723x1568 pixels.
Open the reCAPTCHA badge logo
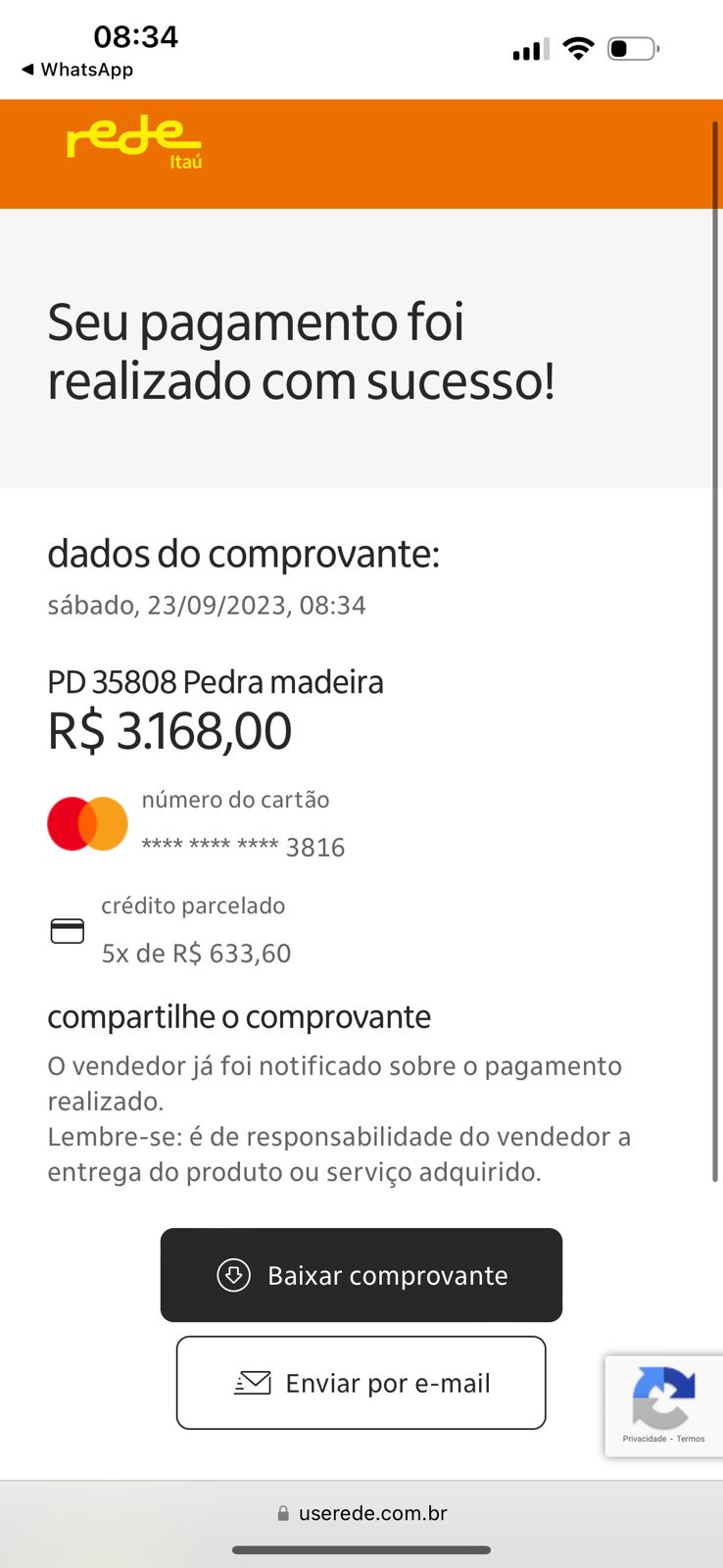click(663, 1396)
